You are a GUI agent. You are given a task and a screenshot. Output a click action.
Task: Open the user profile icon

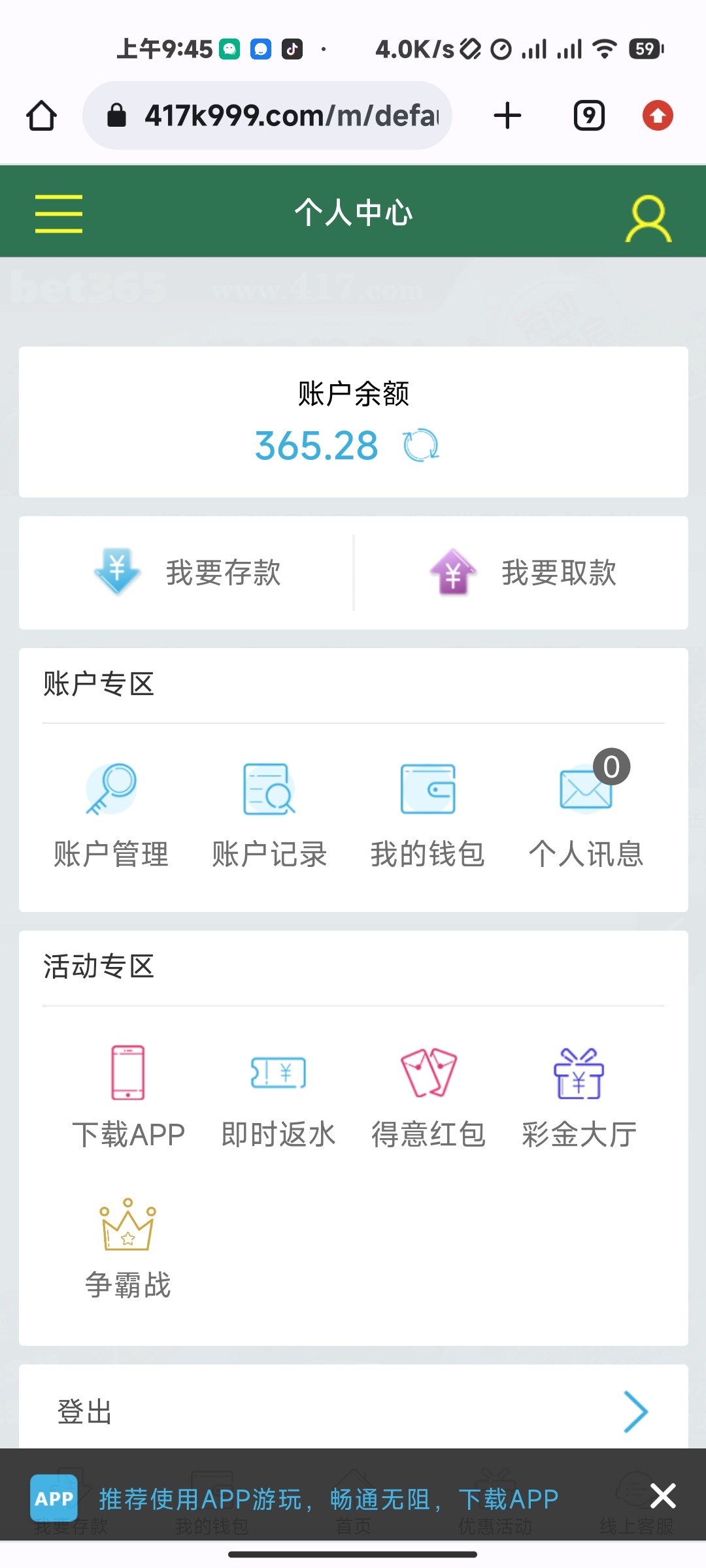(648, 218)
